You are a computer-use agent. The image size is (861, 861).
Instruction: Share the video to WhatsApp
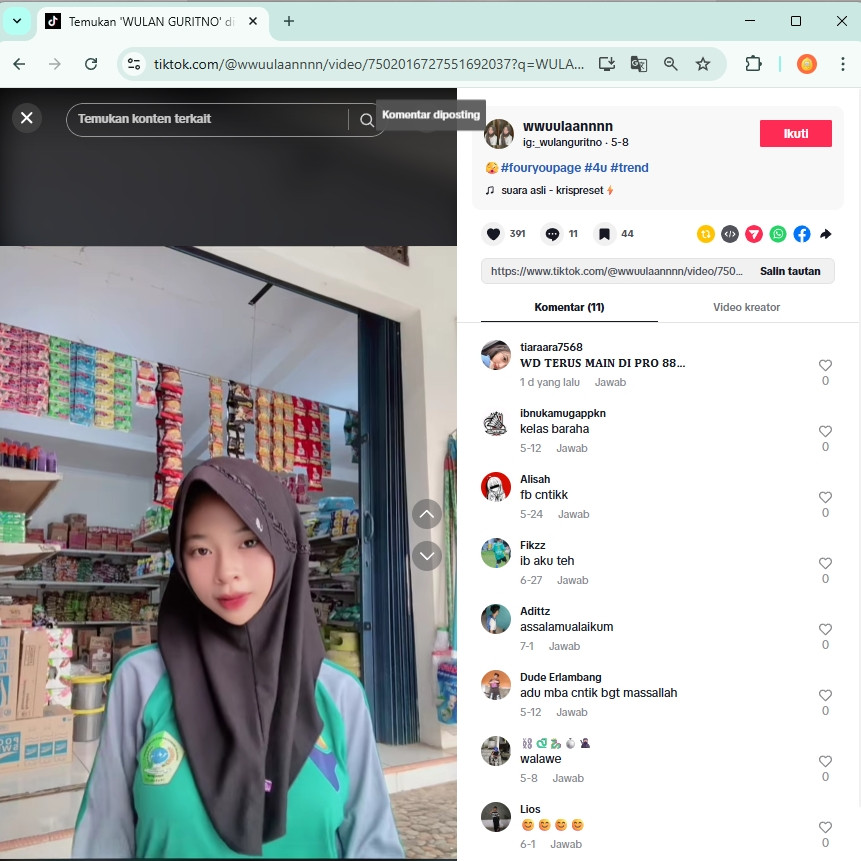click(x=778, y=234)
